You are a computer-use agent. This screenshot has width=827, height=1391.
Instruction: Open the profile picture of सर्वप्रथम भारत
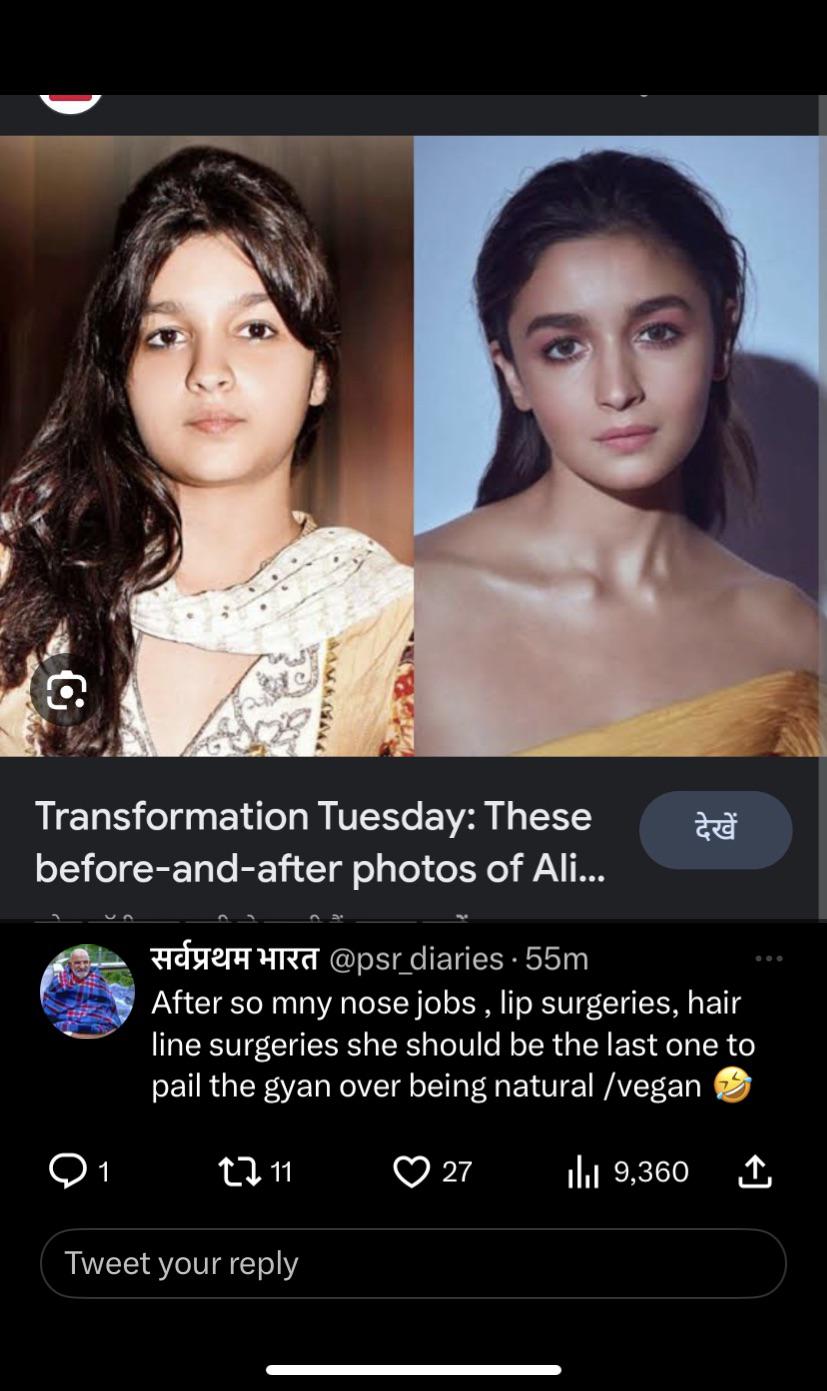coord(87,990)
